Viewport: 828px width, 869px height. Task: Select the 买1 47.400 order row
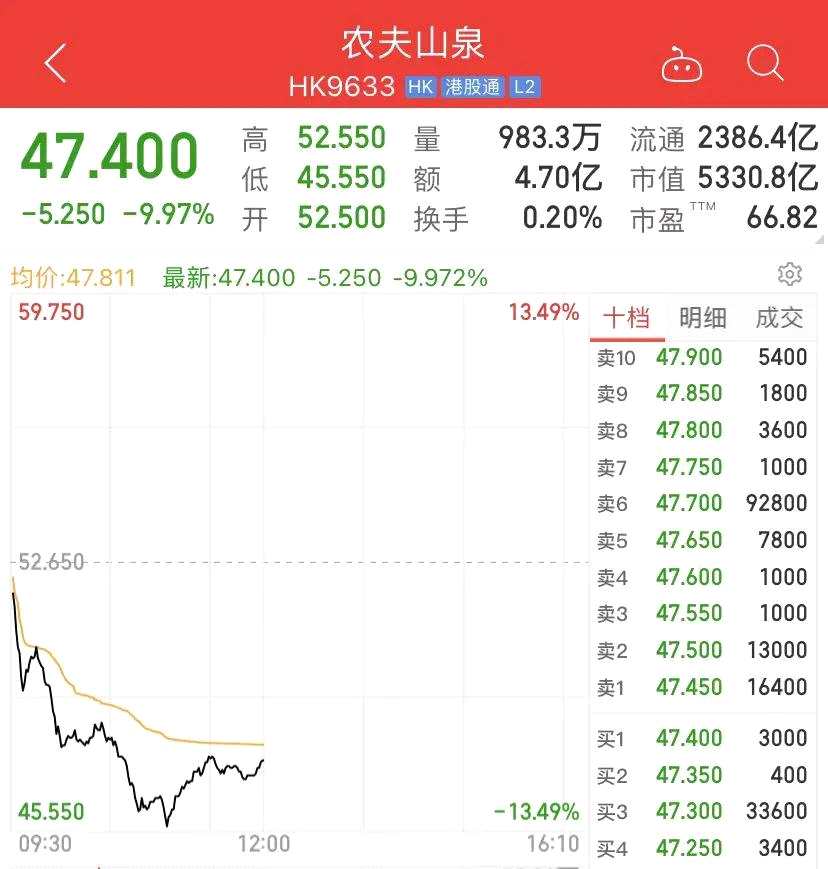pos(702,738)
